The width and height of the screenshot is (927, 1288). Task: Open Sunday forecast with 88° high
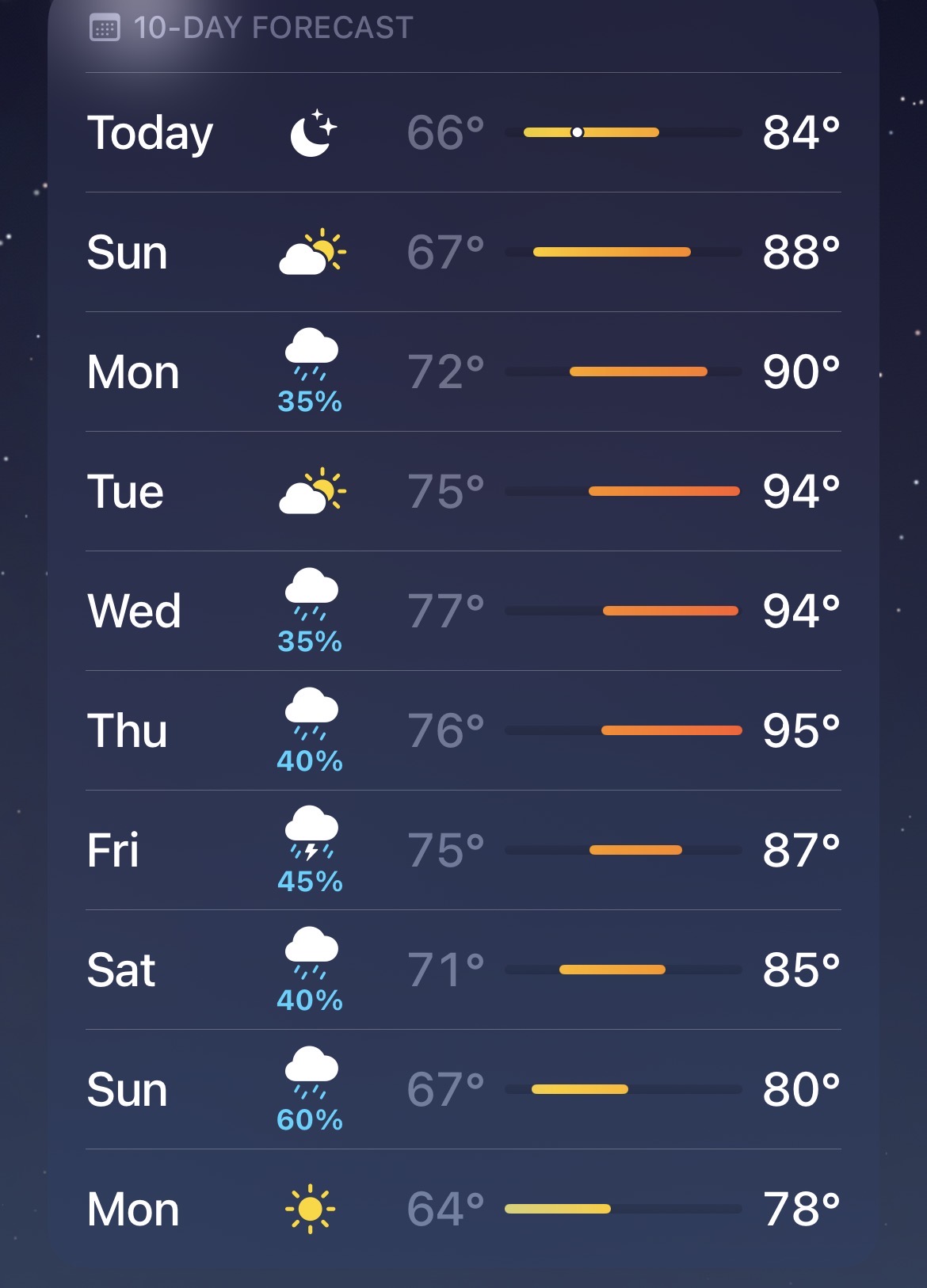point(463,252)
